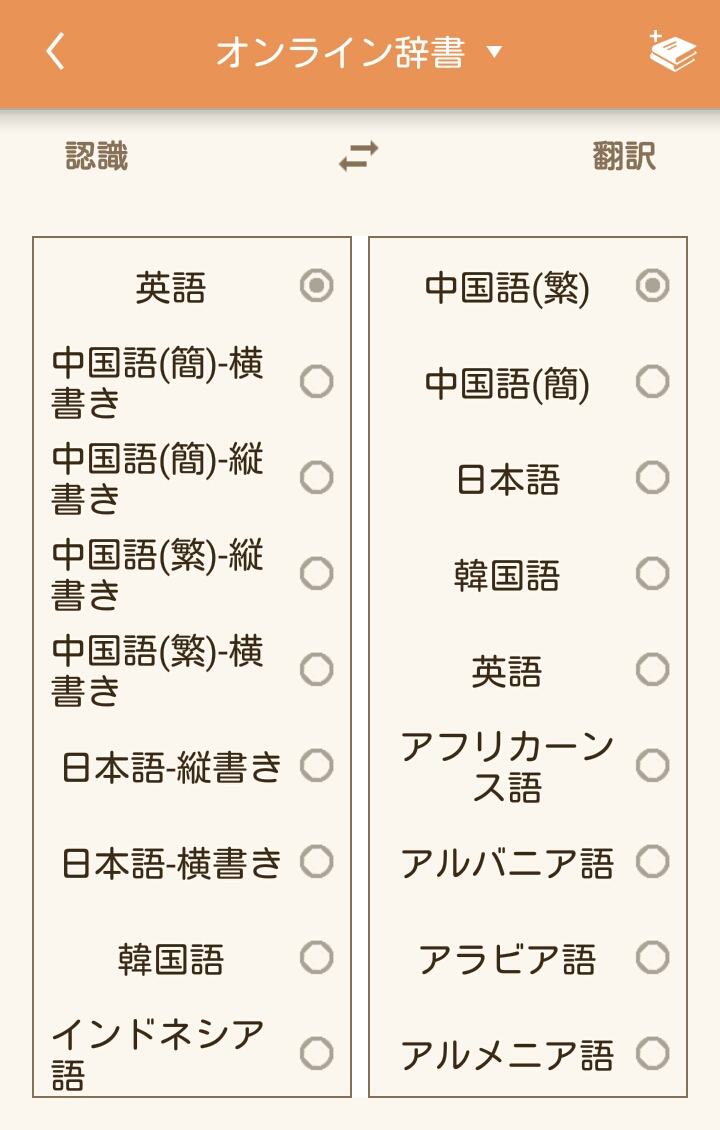Select アルバニア語 for translation
The width and height of the screenshot is (720, 1130).
click(x=652, y=861)
